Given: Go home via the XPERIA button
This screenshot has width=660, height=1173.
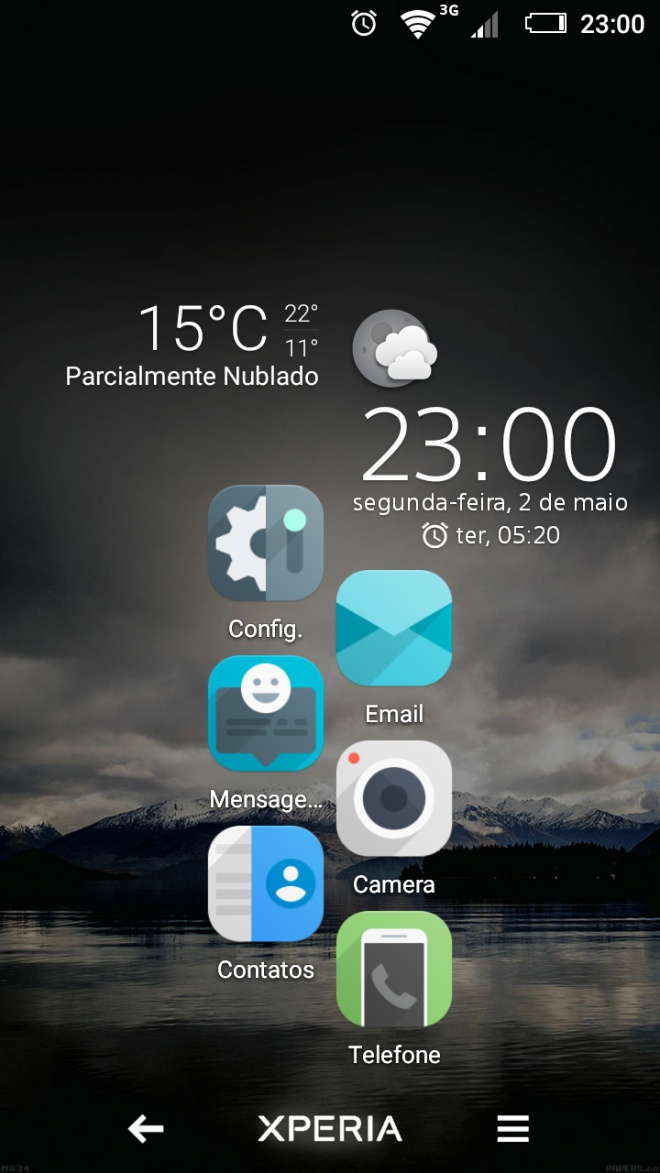Looking at the screenshot, I should click(x=330, y=1129).
